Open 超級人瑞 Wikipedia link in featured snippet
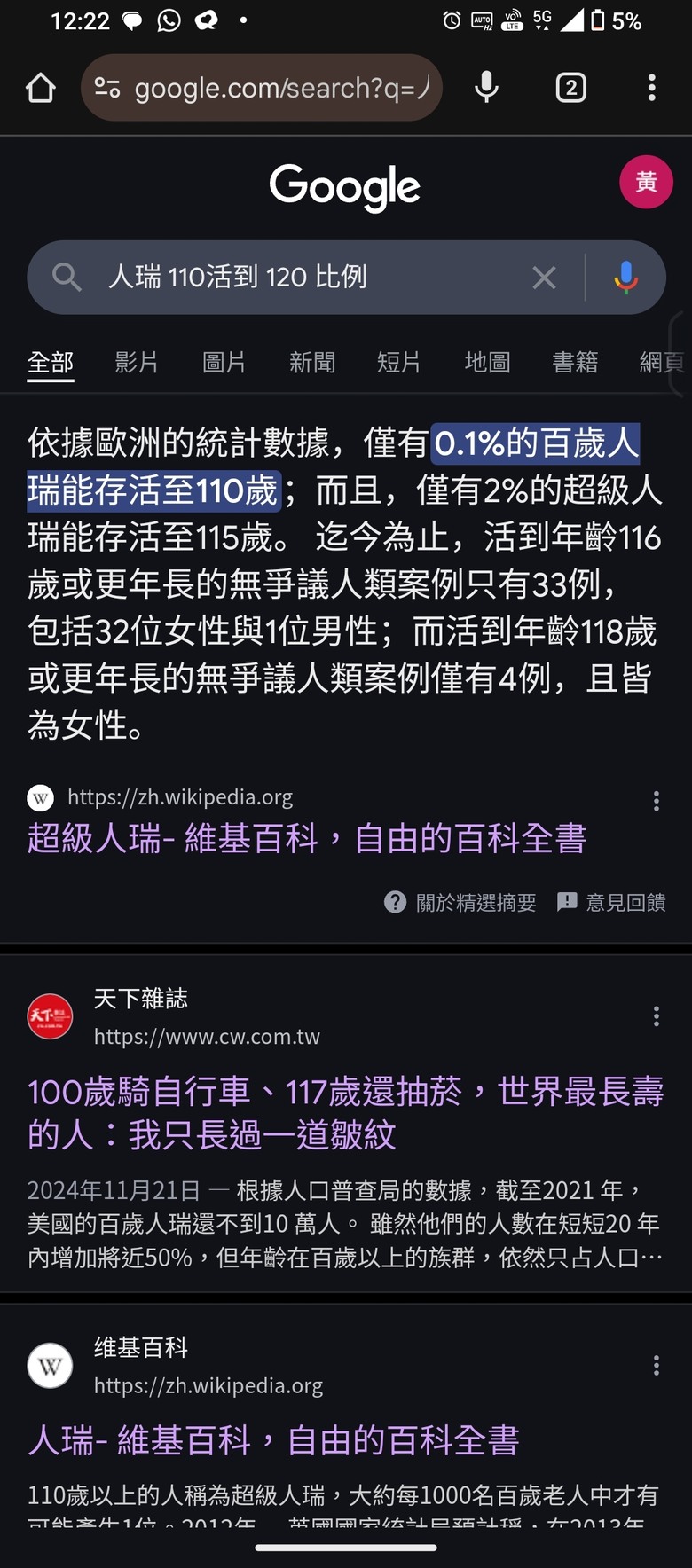692x1568 pixels. click(306, 838)
